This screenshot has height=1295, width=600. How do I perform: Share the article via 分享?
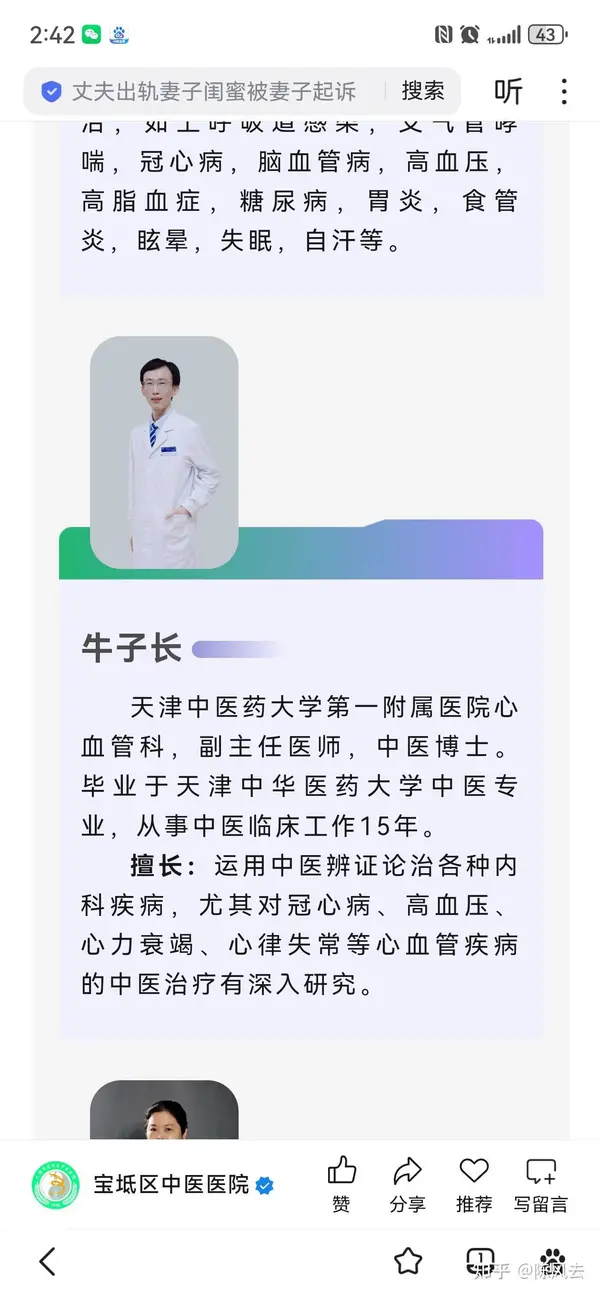click(x=407, y=1184)
